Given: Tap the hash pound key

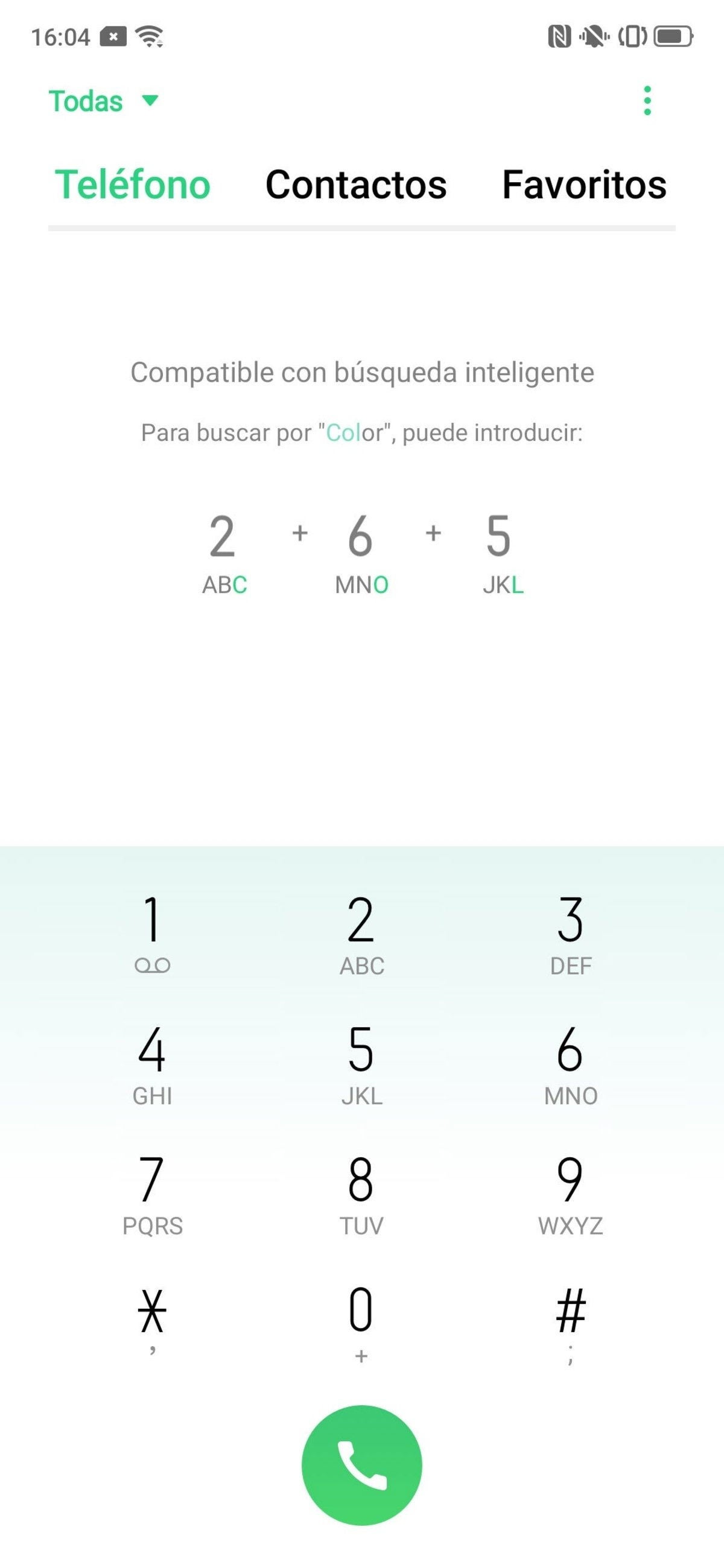Looking at the screenshot, I should (x=571, y=1322).
